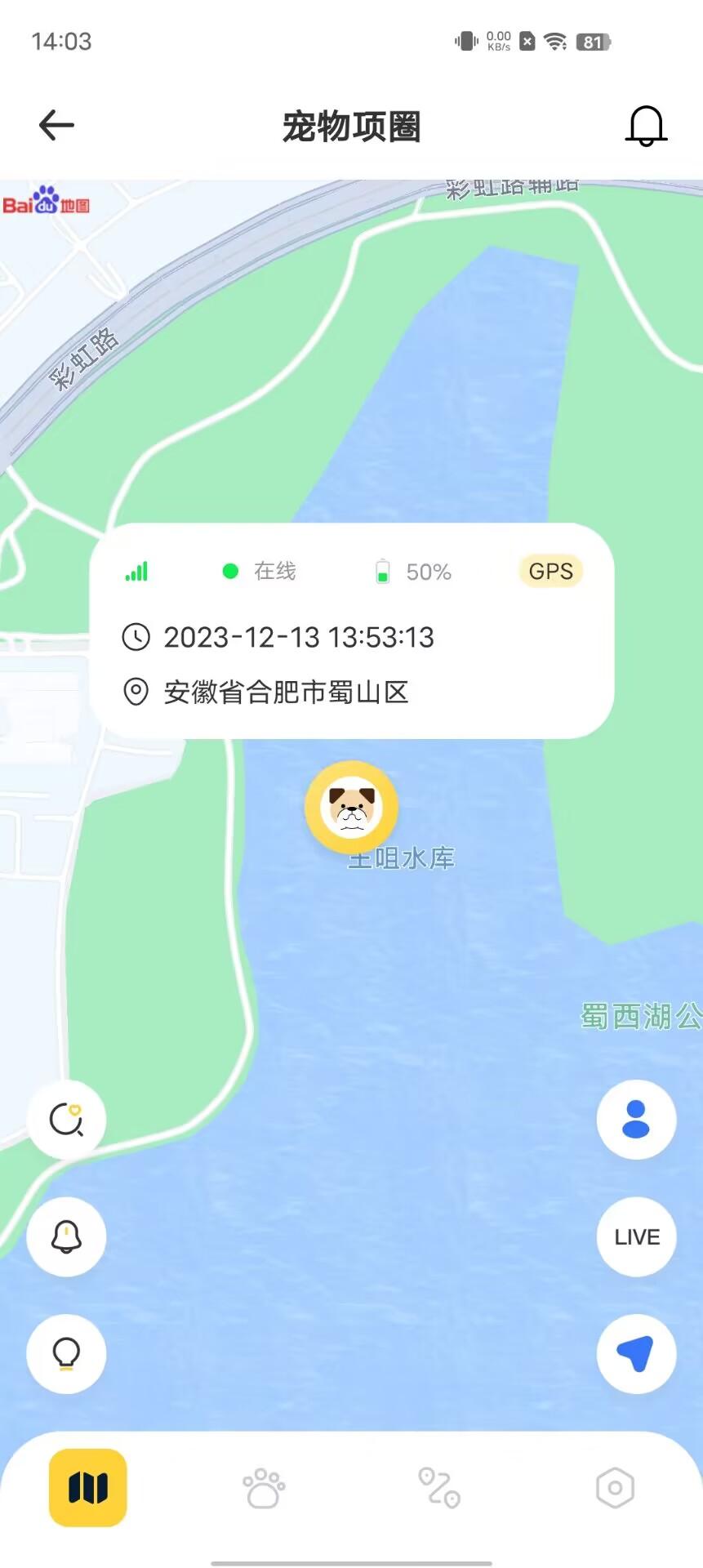703x1568 pixels.
Task: Select the person location icon
Action: coord(636,1120)
